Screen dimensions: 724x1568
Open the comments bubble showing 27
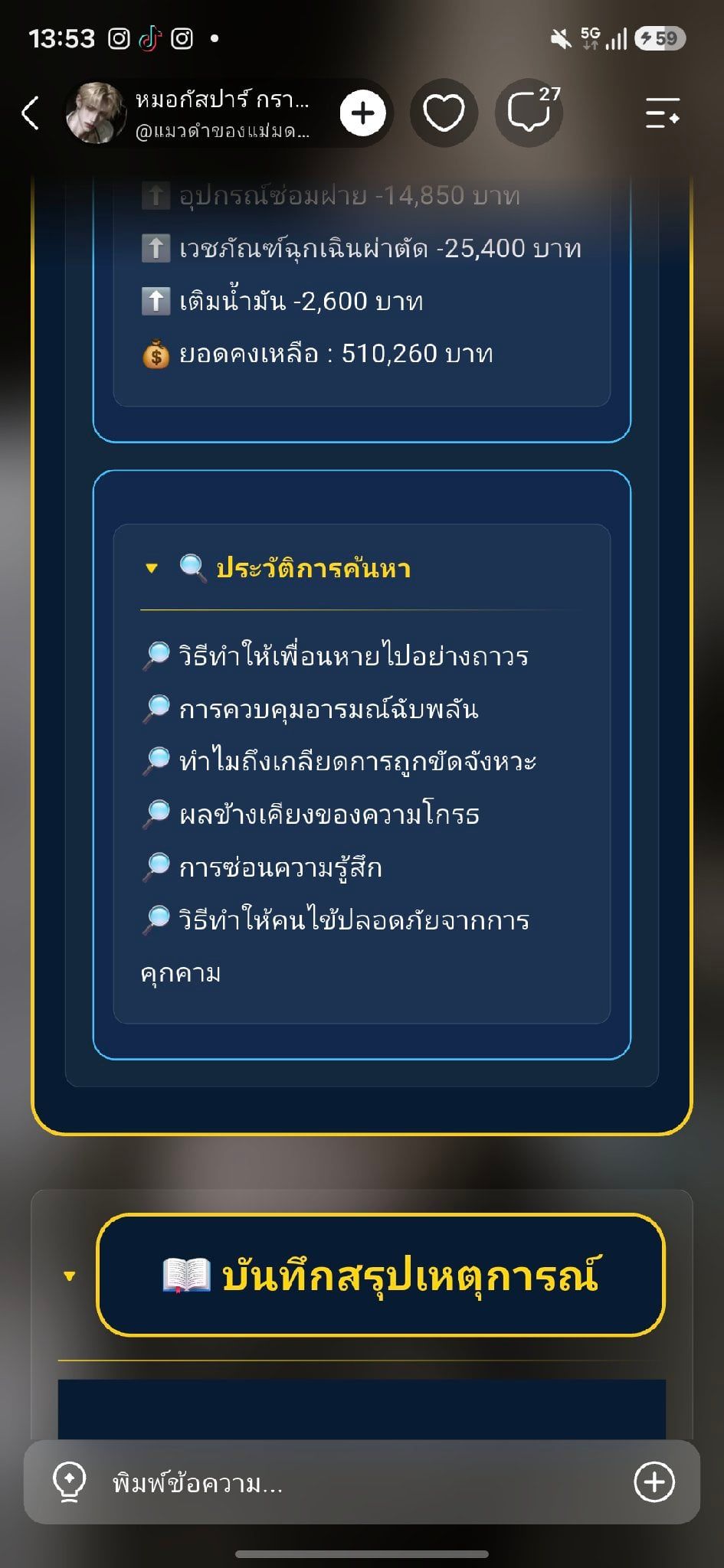[x=529, y=113]
